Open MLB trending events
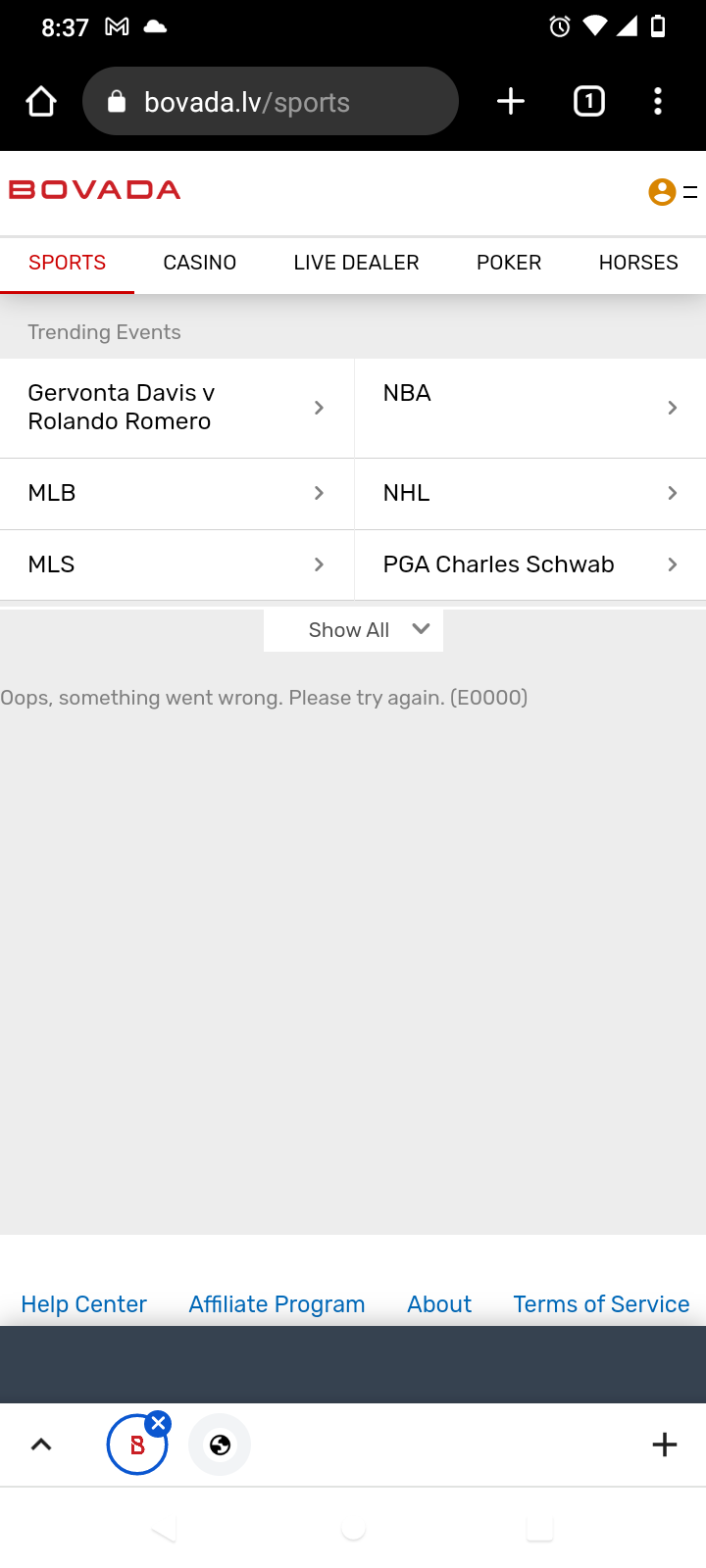Viewport: 706px width, 1568px height. click(176, 493)
